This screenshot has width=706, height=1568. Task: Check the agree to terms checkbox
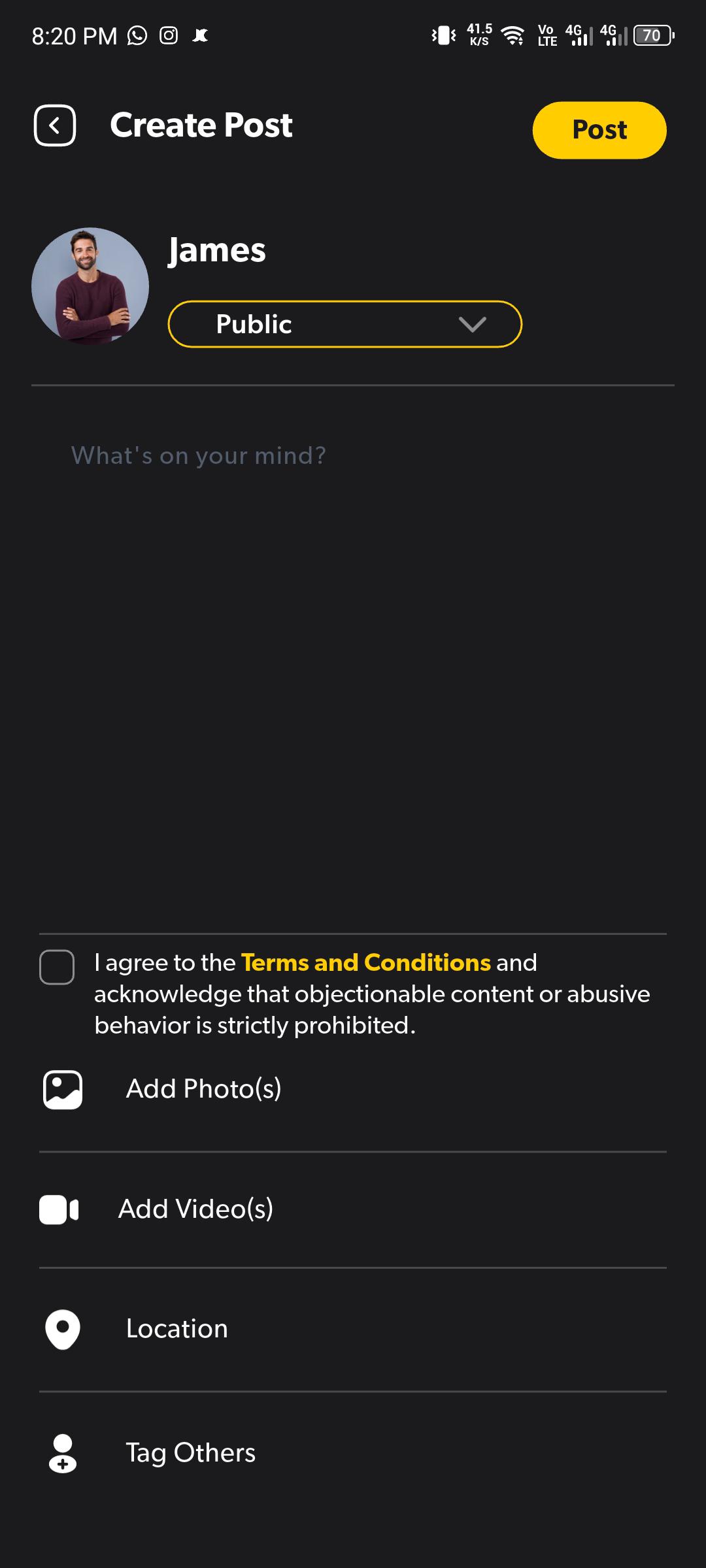pyautogui.click(x=57, y=967)
